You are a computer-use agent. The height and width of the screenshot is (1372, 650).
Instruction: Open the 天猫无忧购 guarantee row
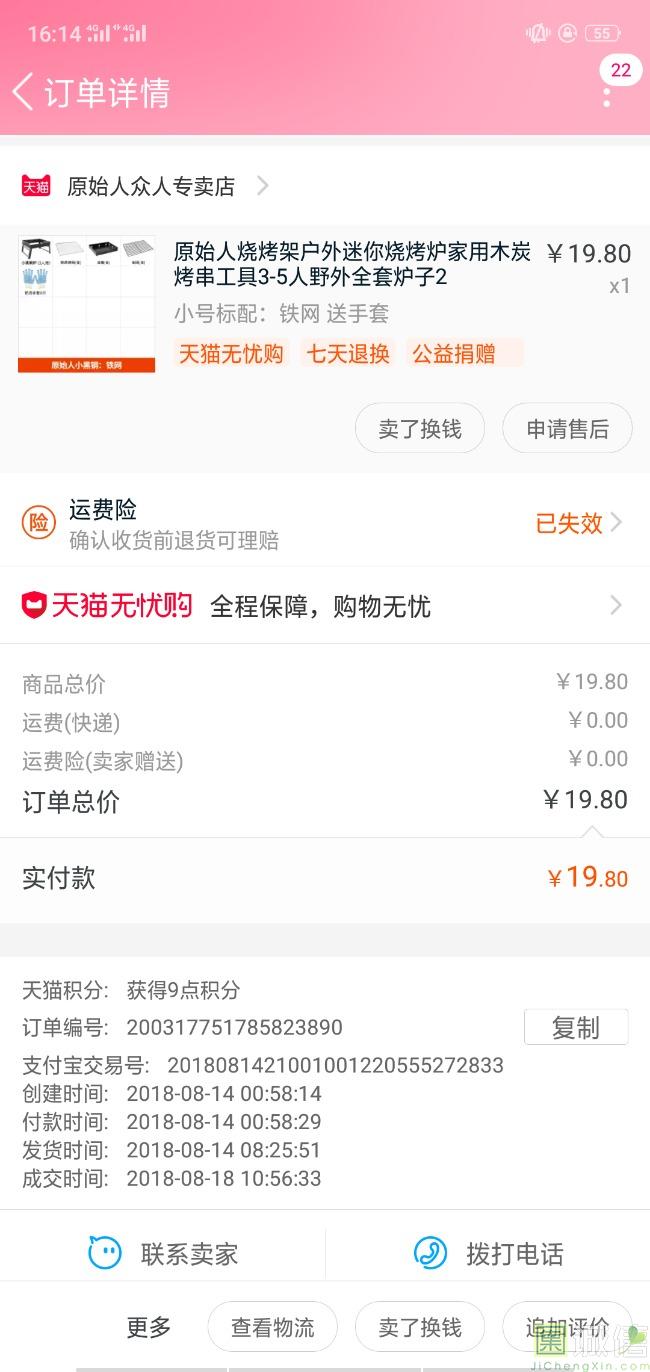[324, 606]
